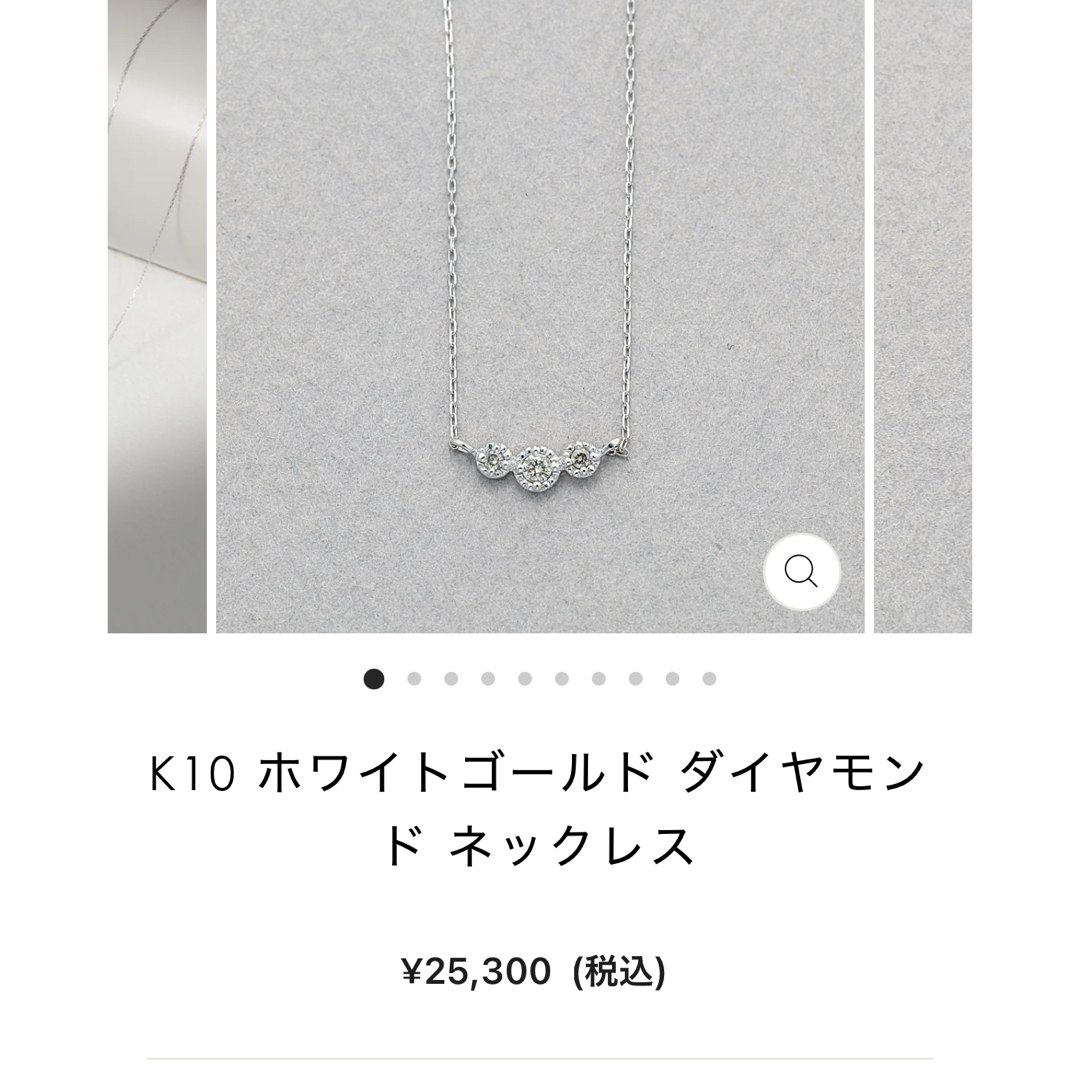The image size is (1080, 1080).
Task: Tap the magnifier zoom icon on the photo
Action: click(x=801, y=572)
